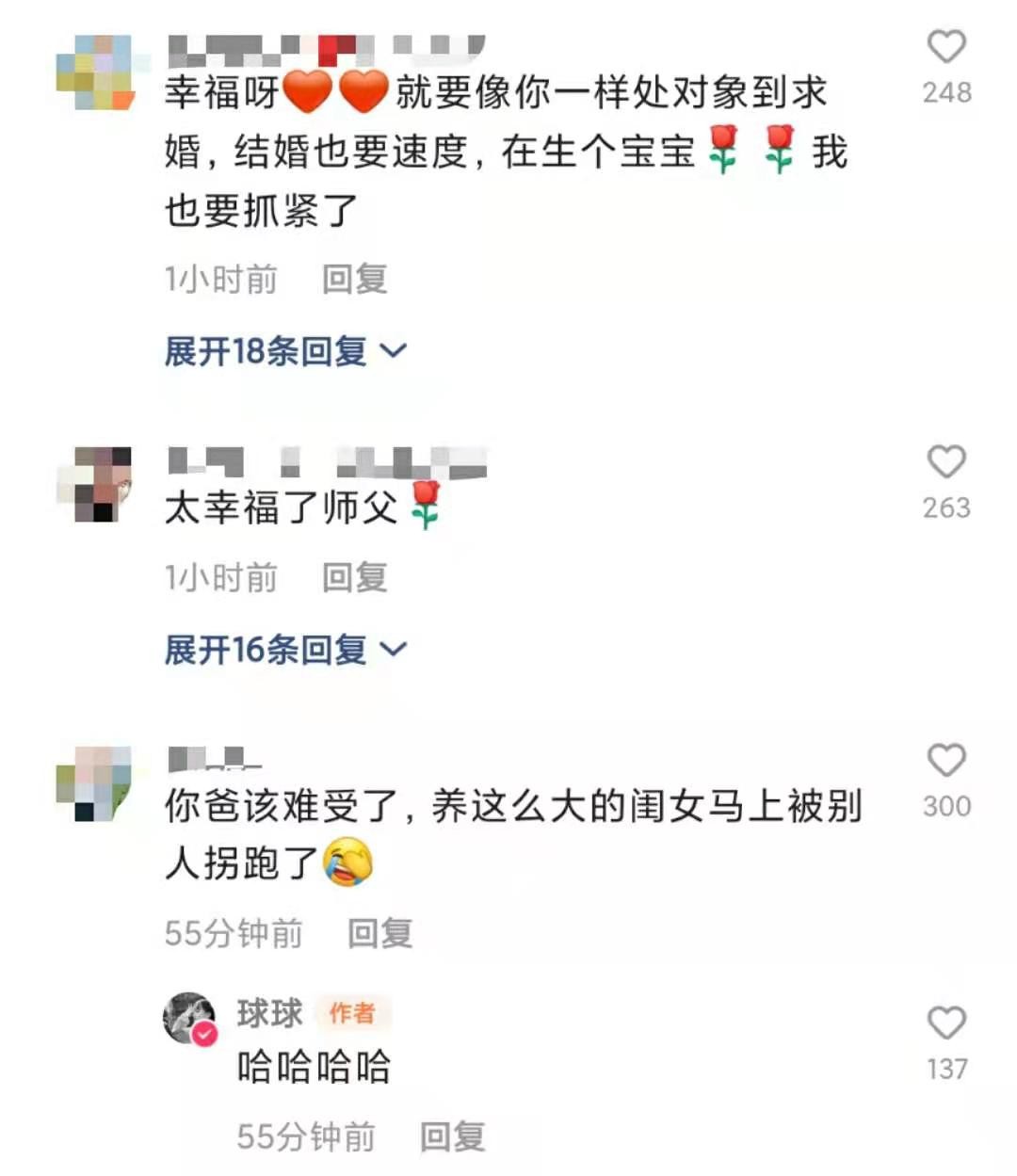Like the comment starting with 幸福呀
The width and height of the screenshot is (1017, 1176).
pyautogui.click(x=946, y=47)
